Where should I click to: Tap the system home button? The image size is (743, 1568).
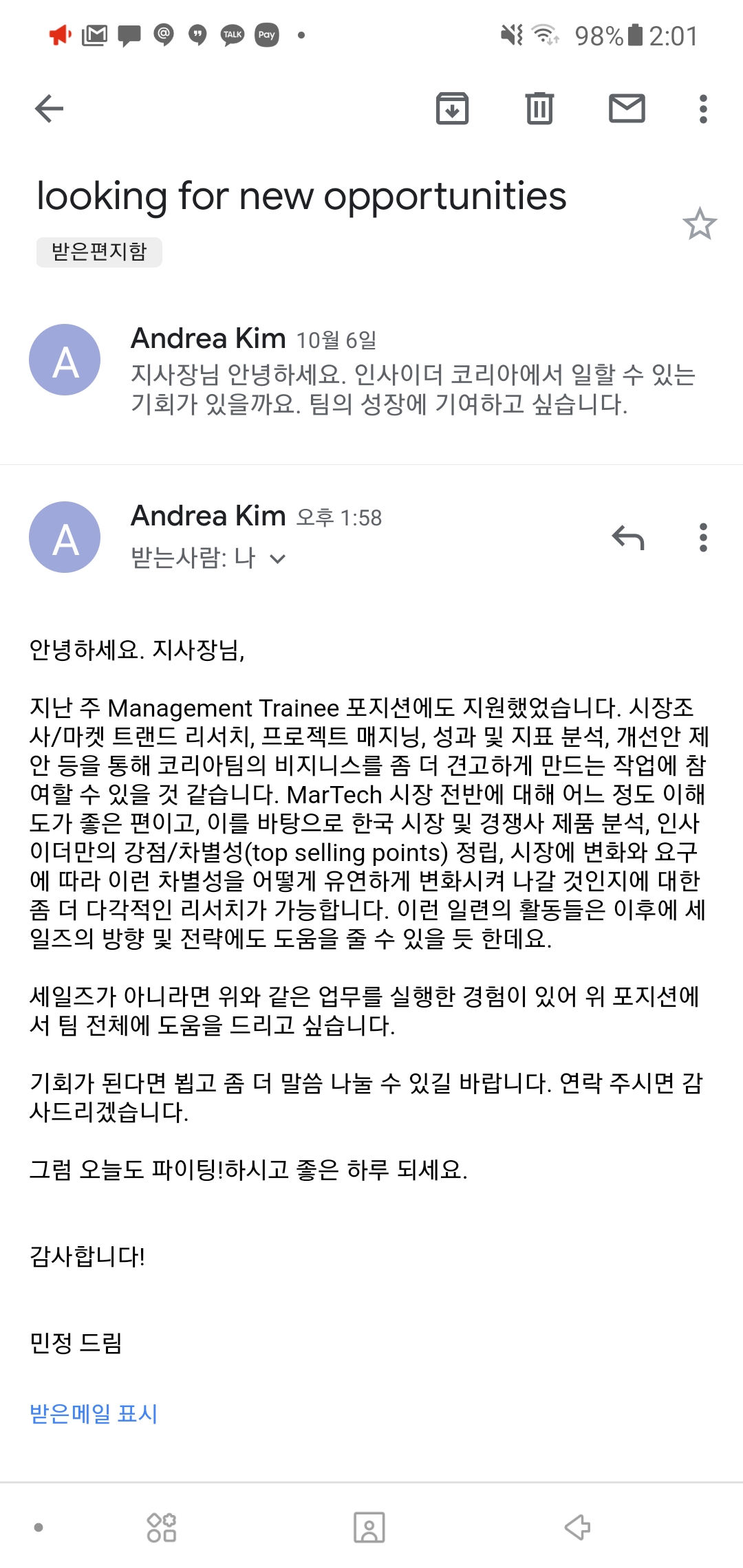(x=369, y=1527)
